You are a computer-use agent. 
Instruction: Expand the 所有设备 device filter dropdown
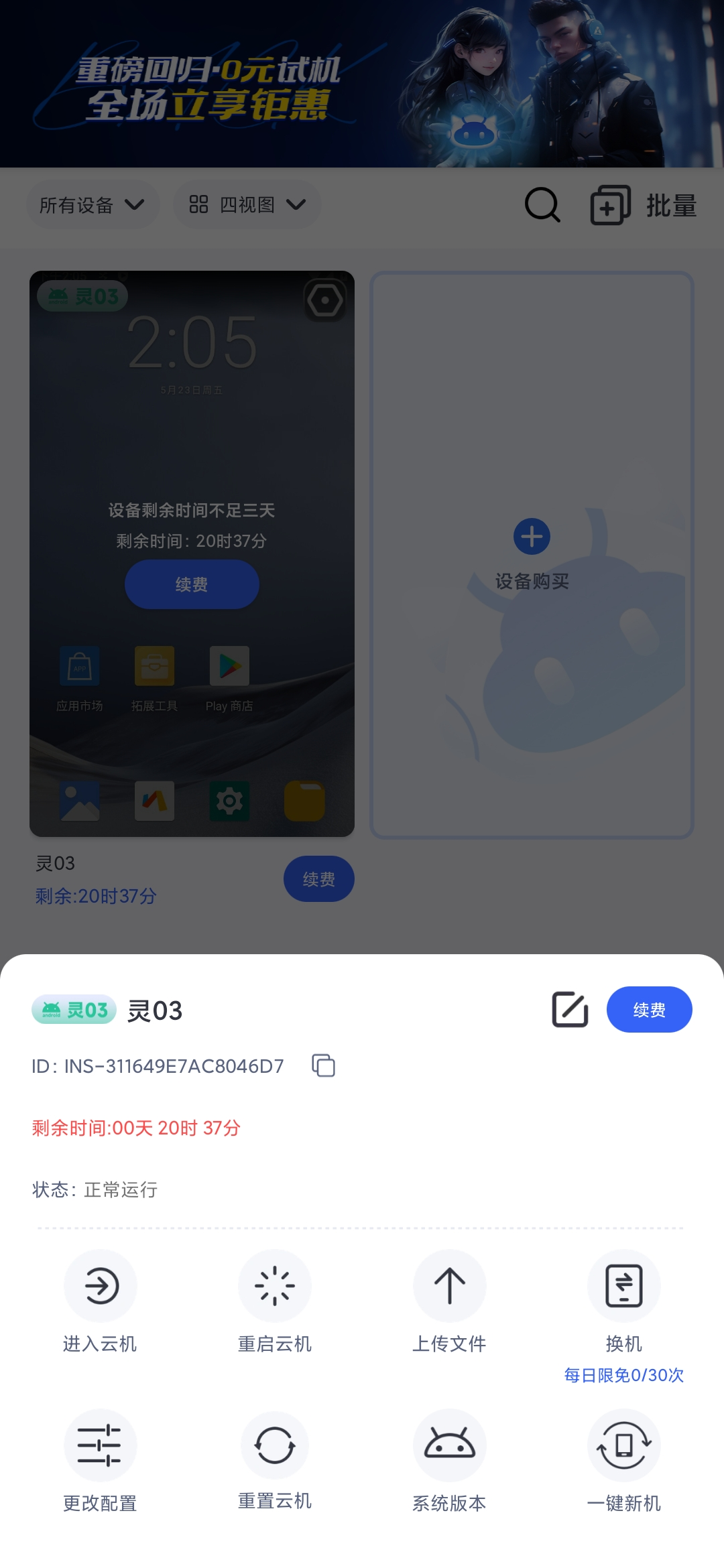pos(92,205)
